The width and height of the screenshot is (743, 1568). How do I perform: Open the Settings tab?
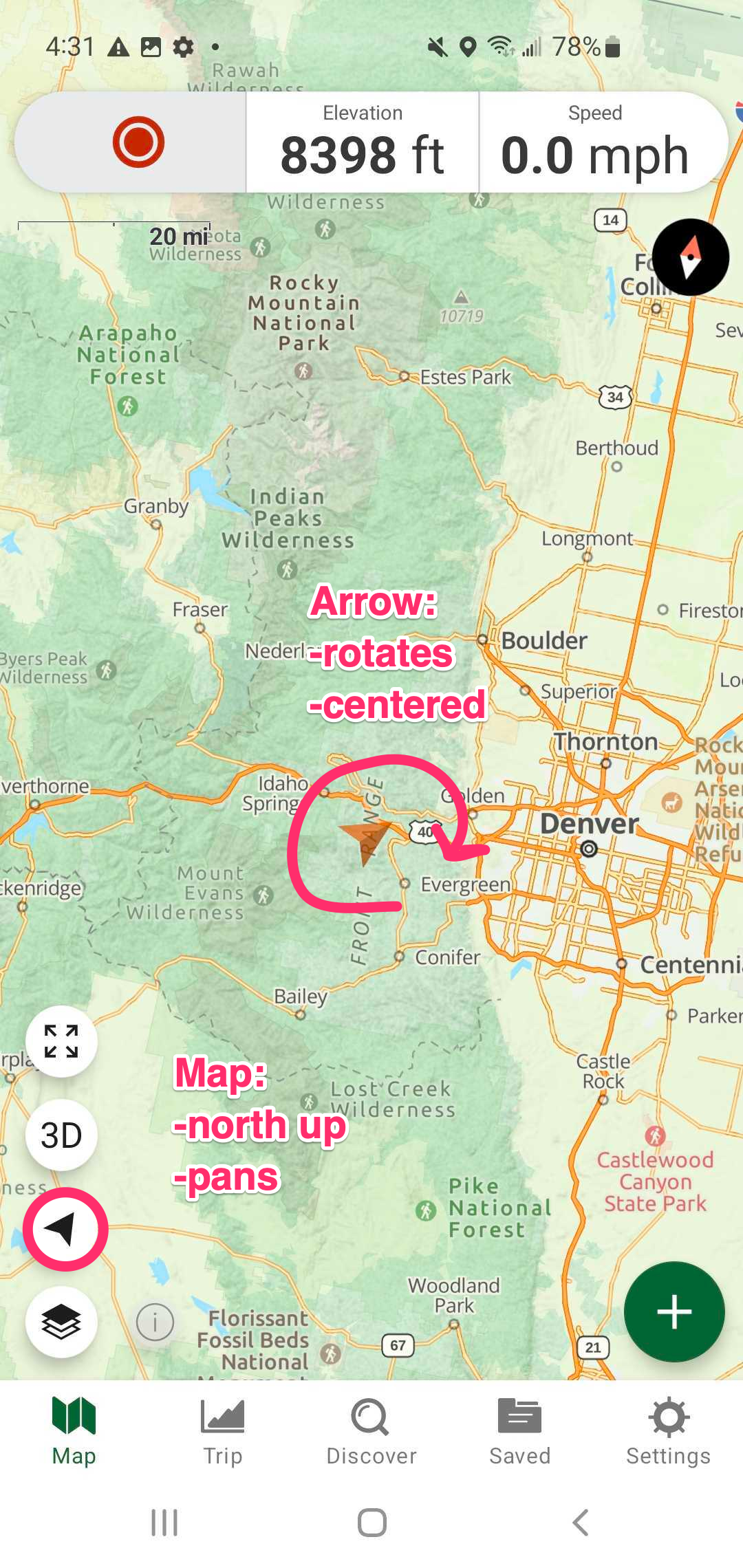click(x=668, y=1432)
